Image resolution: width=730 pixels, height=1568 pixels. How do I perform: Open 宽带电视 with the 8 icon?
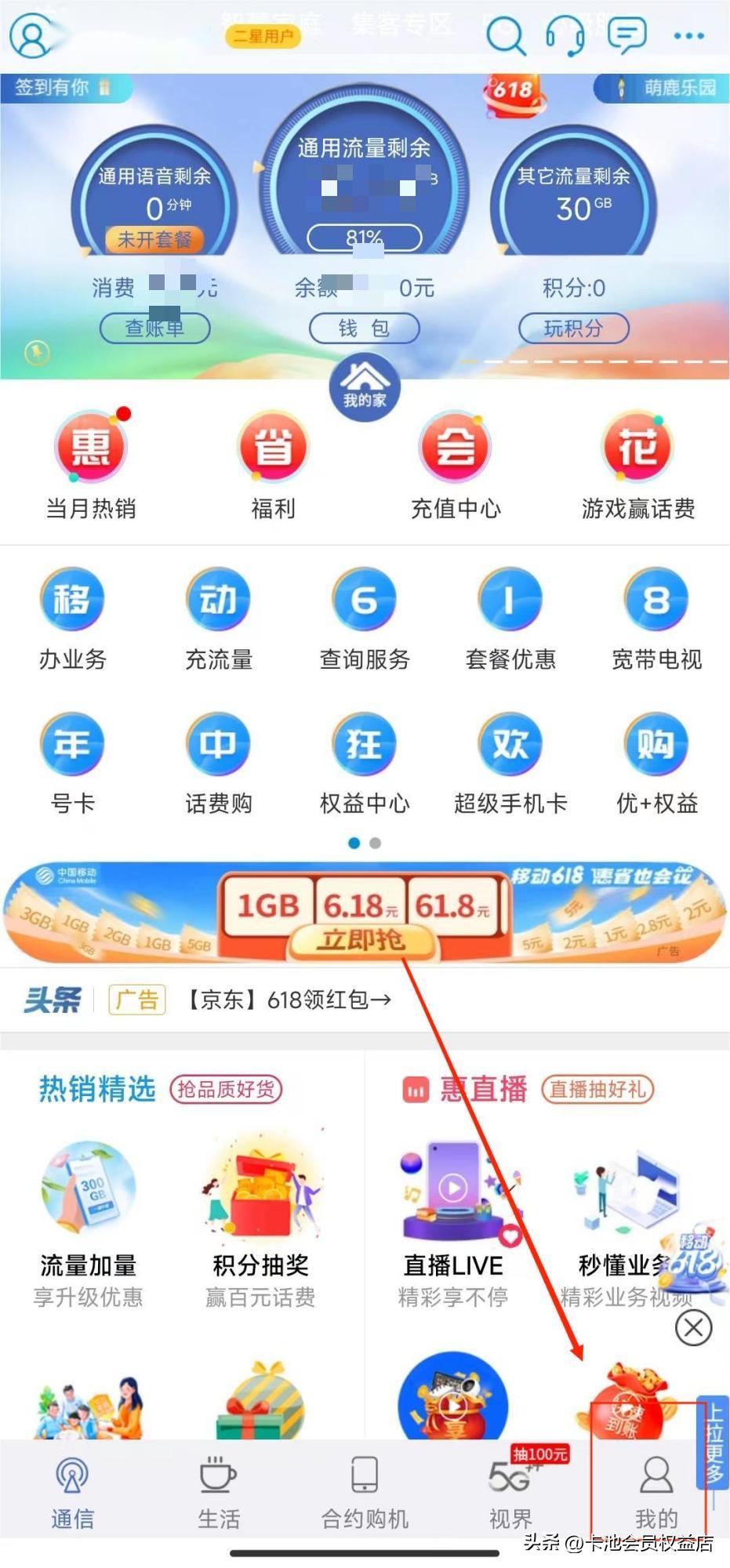(x=656, y=598)
